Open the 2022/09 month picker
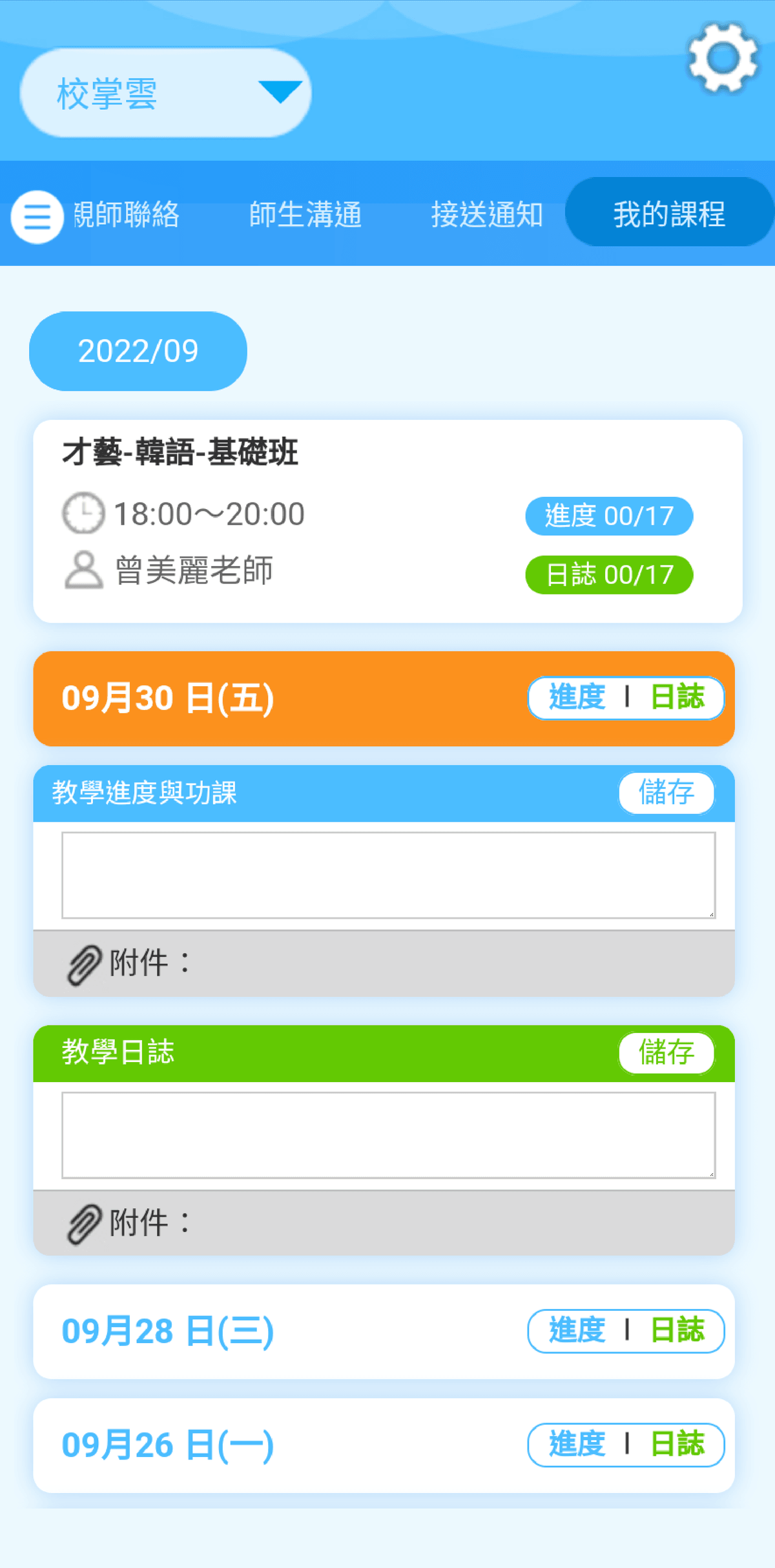This screenshot has width=775, height=1568. click(x=138, y=351)
